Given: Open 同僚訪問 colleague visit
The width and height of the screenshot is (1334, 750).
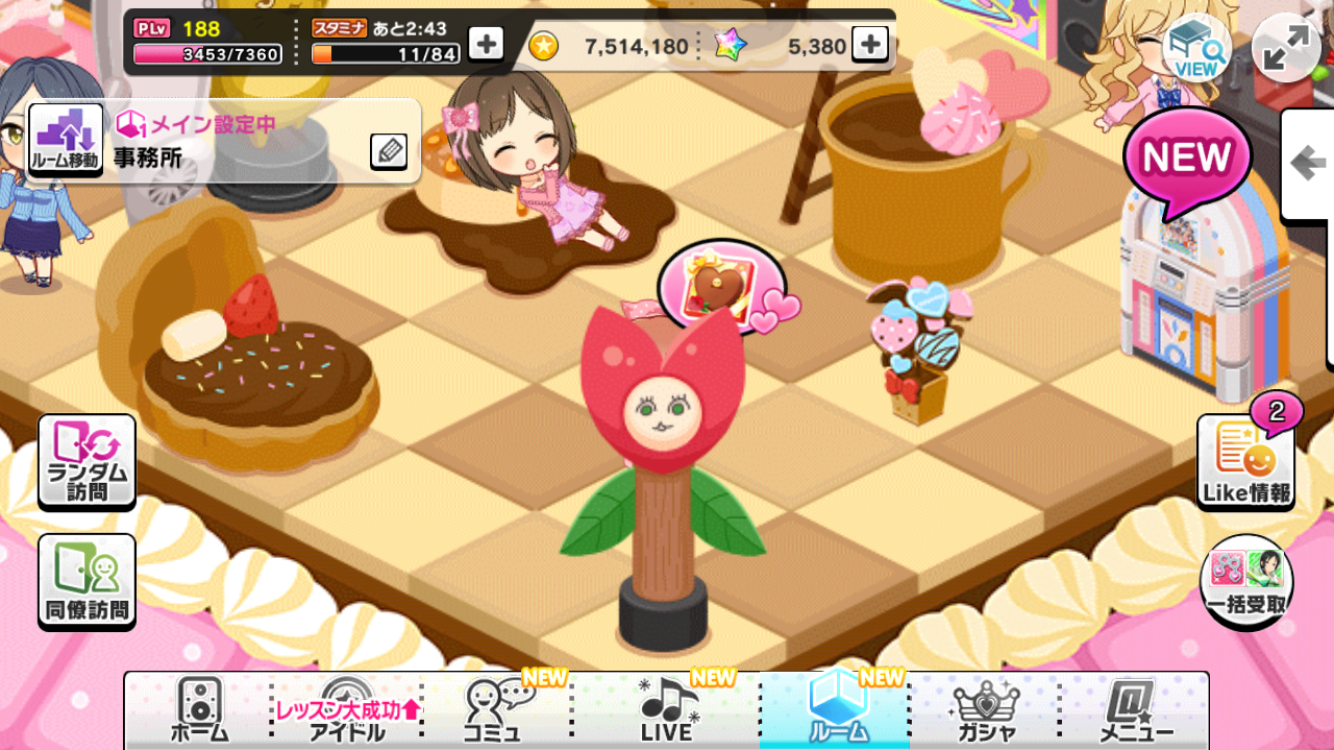Looking at the screenshot, I should (87, 582).
